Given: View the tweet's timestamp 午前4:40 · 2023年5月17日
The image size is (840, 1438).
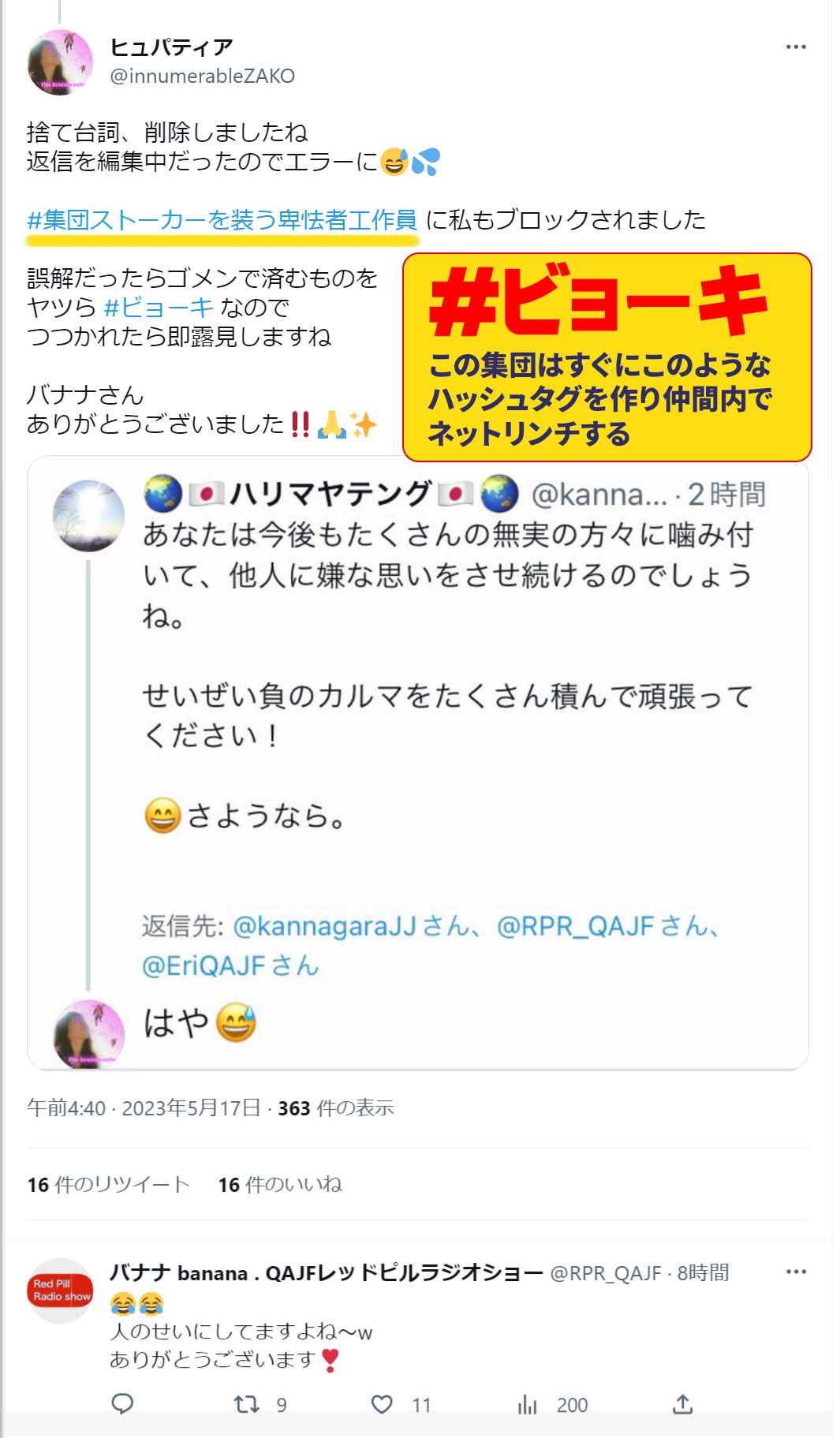Looking at the screenshot, I should pyautogui.click(x=144, y=1107).
